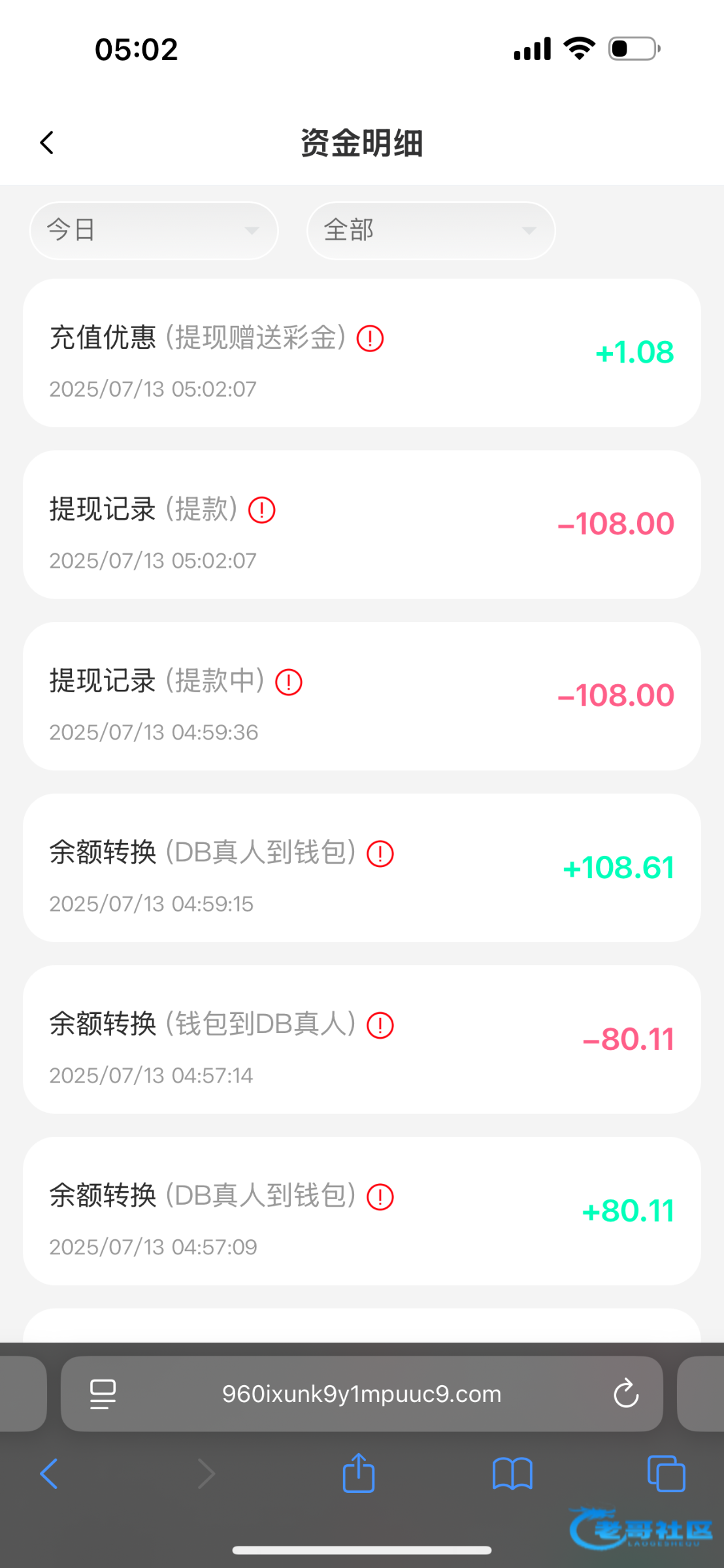
Task: Expand the 全部 type filter dropdown
Action: pos(431,230)
